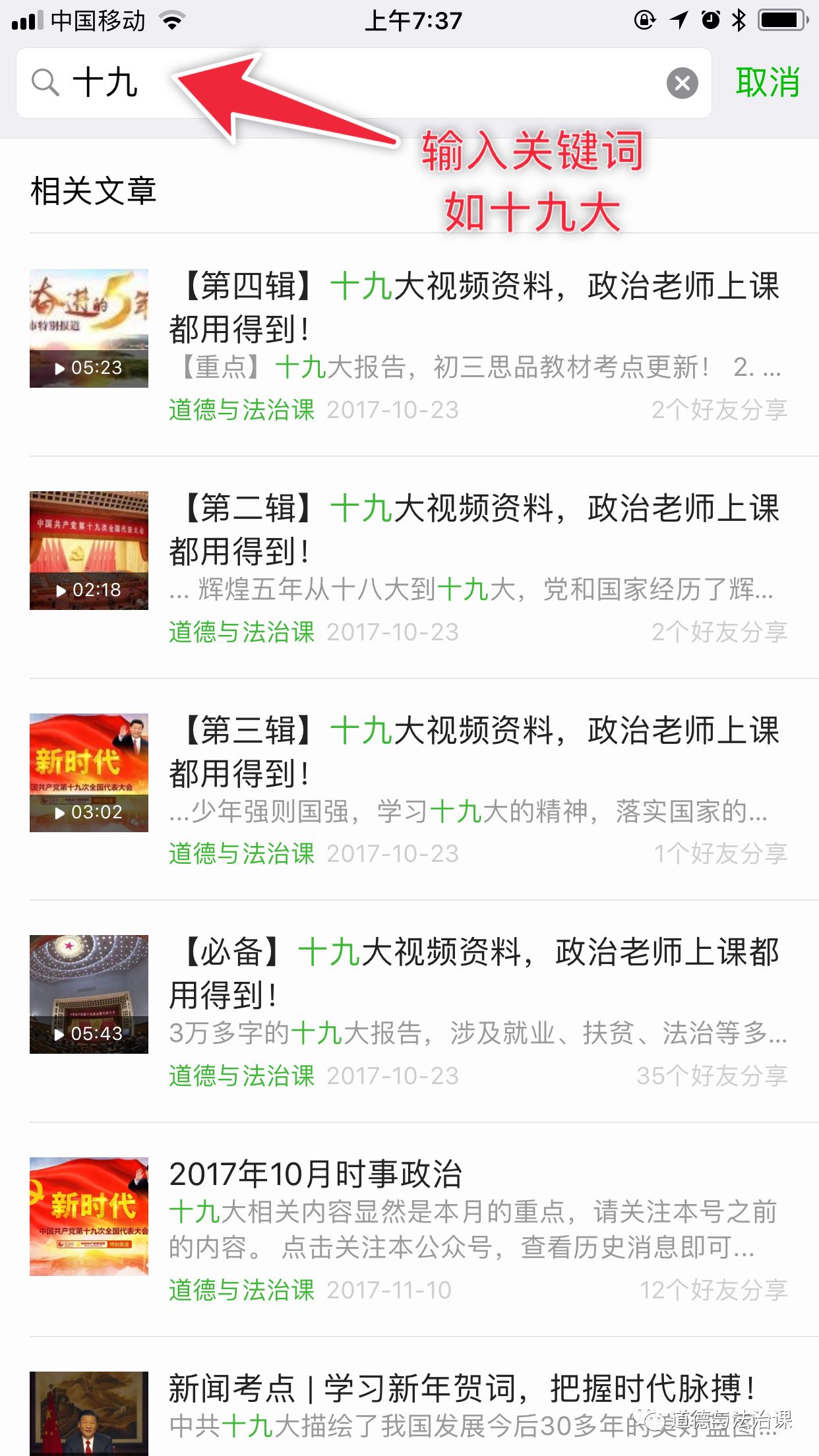Screen dimensions: 819x1456
Task: Open the 【第三辑】十九大视频资料 article
Action: 473,752
